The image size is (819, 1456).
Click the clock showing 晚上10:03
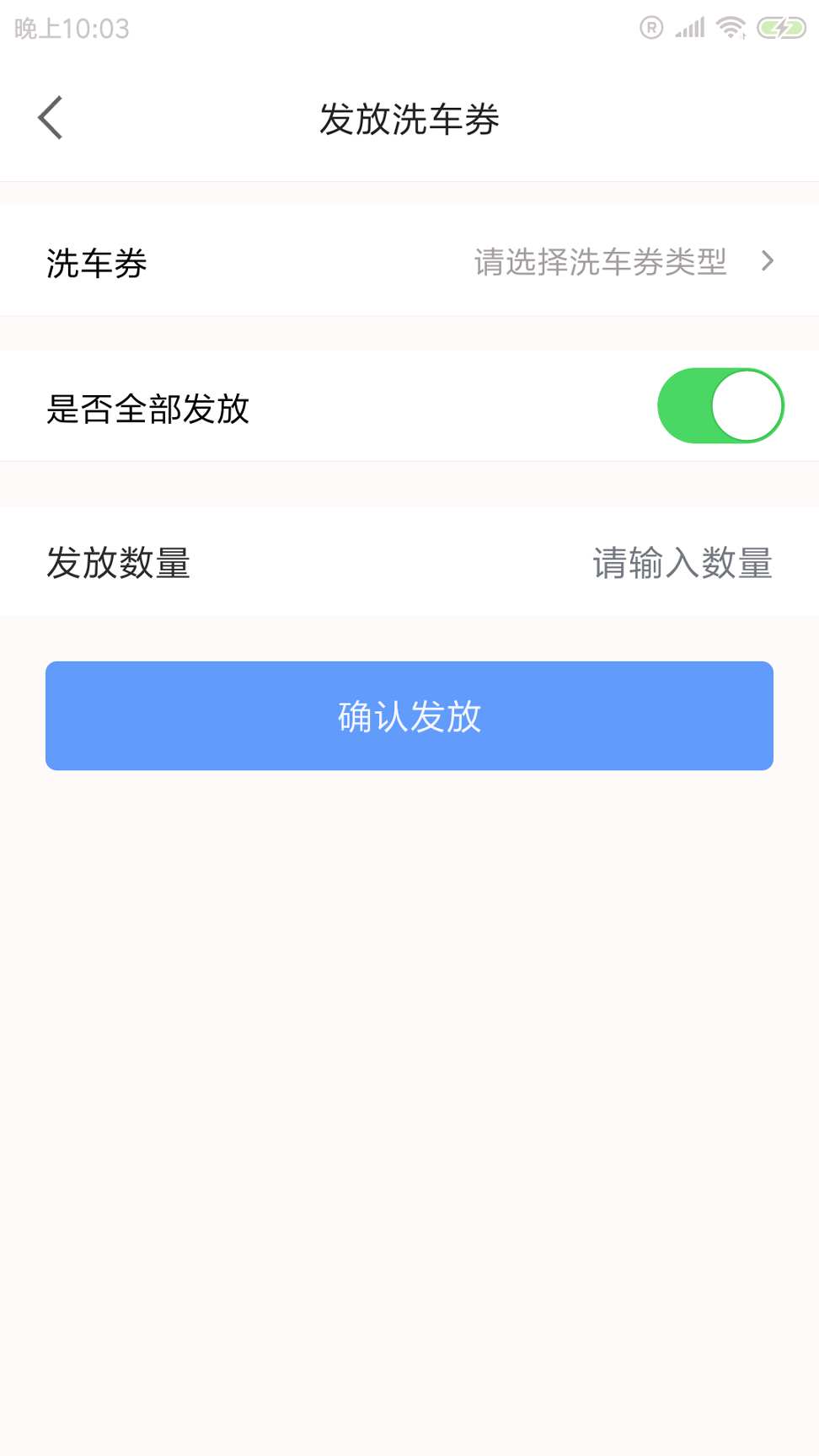coord(72,28)
